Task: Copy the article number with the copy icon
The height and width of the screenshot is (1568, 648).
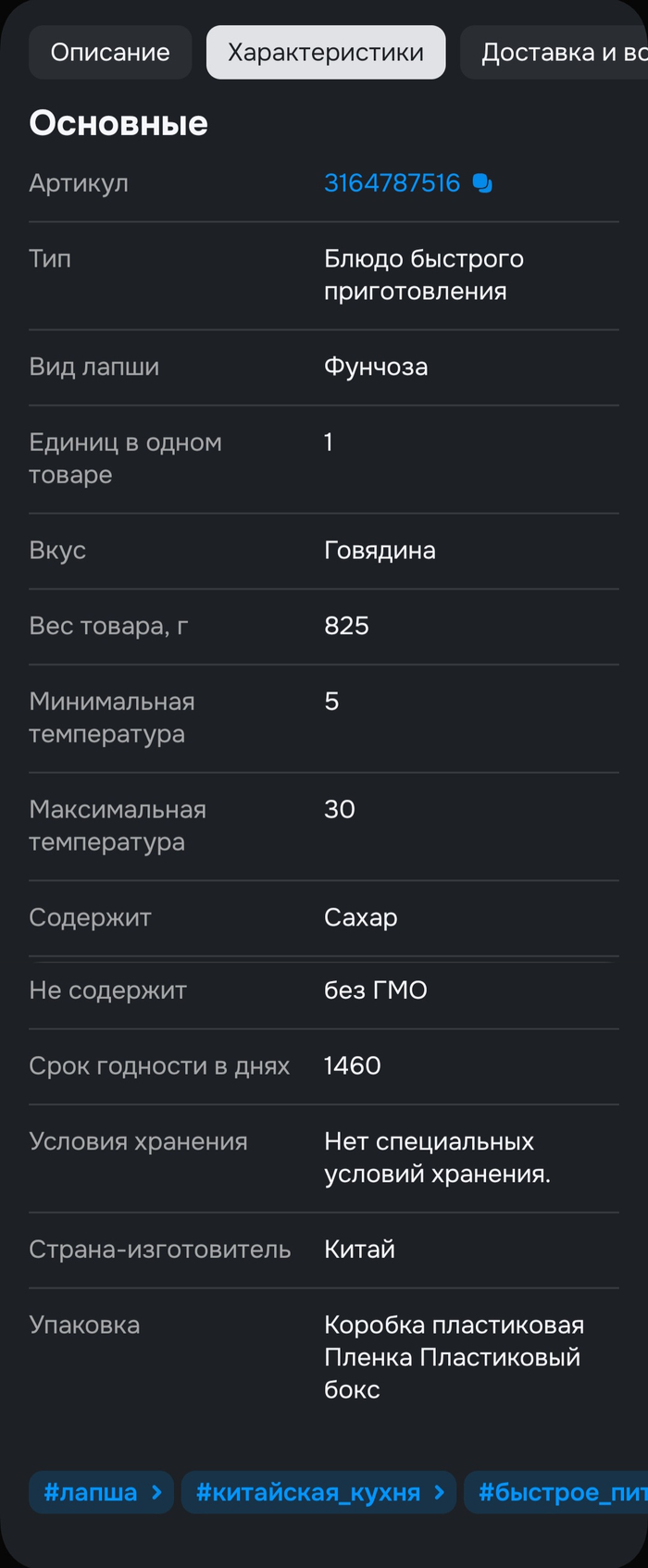Action: [x=482, y=183]
